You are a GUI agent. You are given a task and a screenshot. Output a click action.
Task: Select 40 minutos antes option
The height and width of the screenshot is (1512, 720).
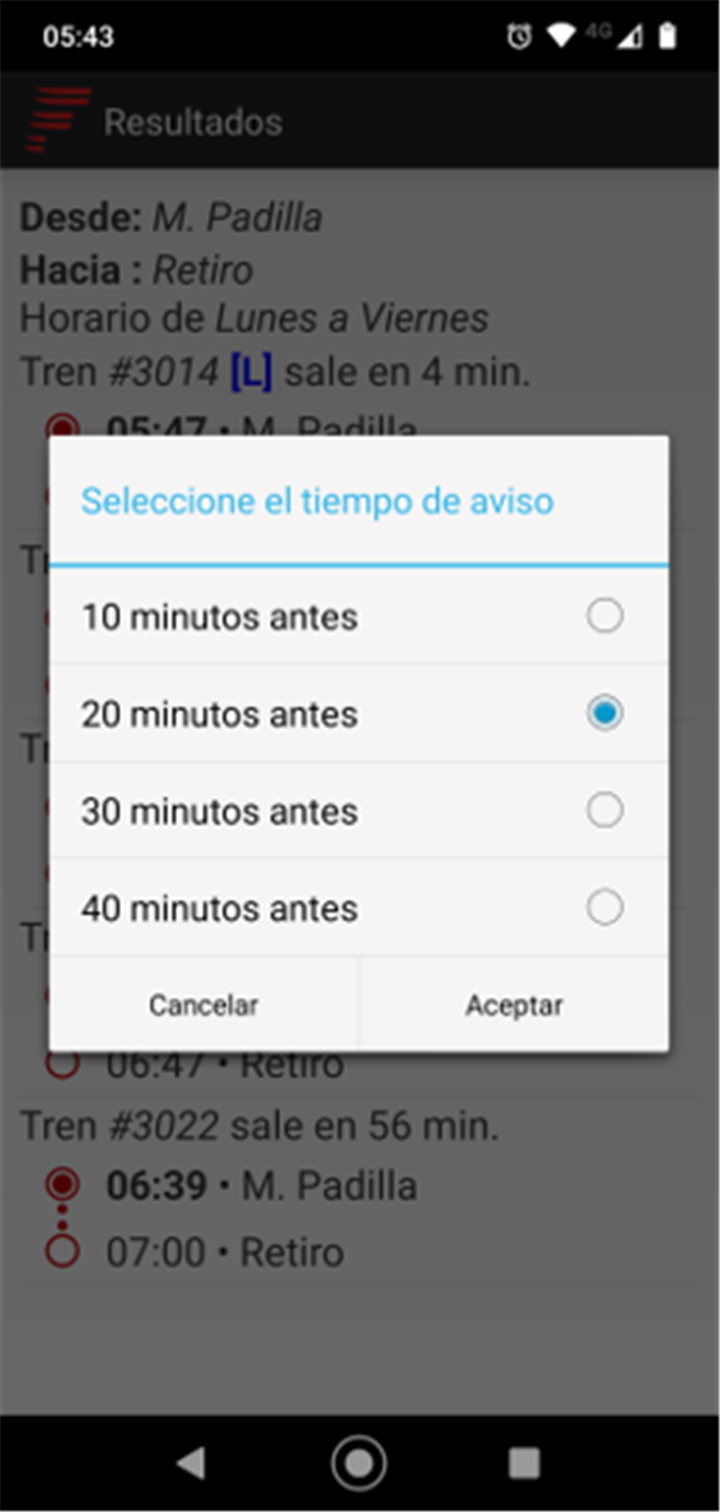point(359,907)
